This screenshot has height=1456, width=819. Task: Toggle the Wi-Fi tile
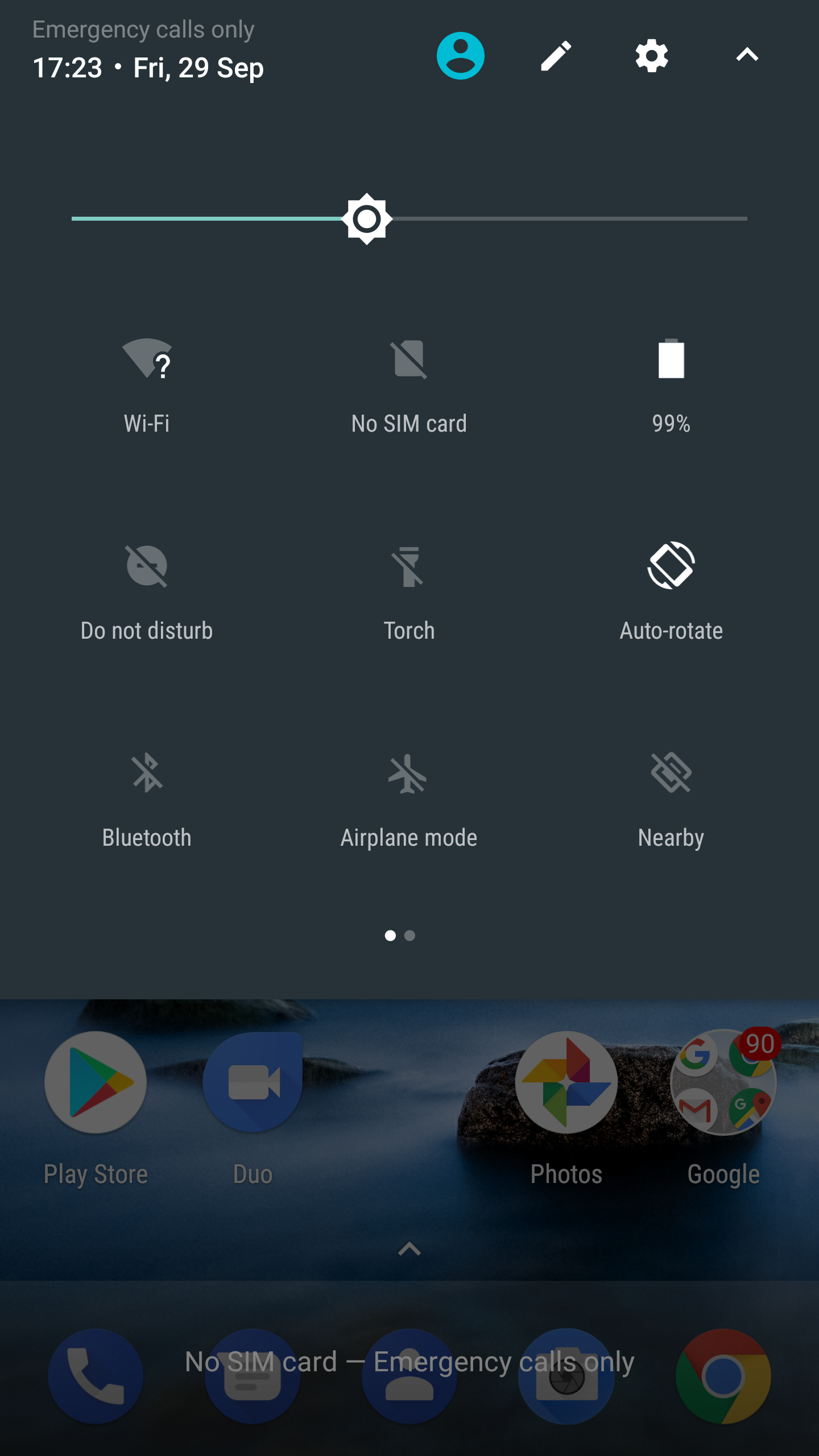147,359
